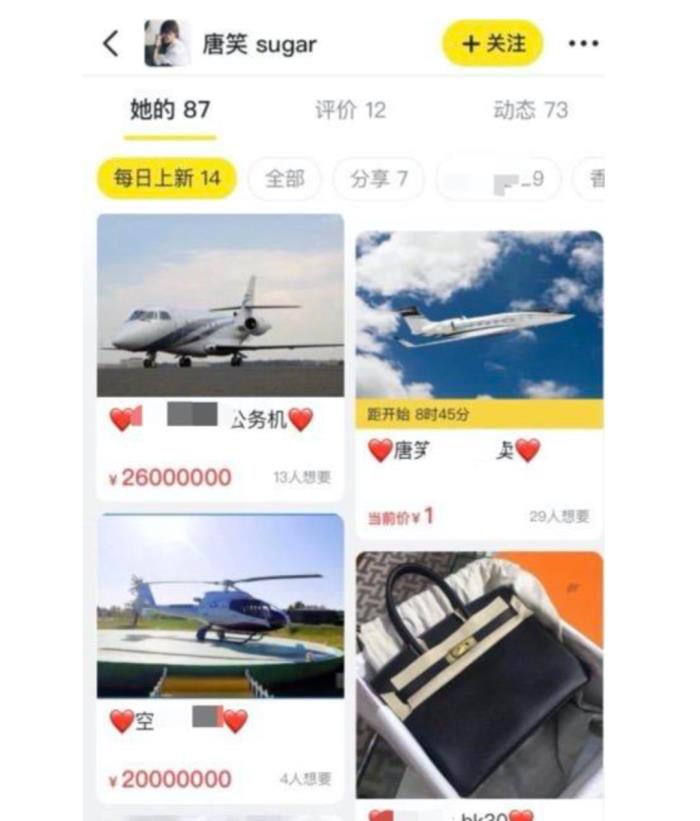Switch to the 动态 73 tab

(x=530, y=110)
